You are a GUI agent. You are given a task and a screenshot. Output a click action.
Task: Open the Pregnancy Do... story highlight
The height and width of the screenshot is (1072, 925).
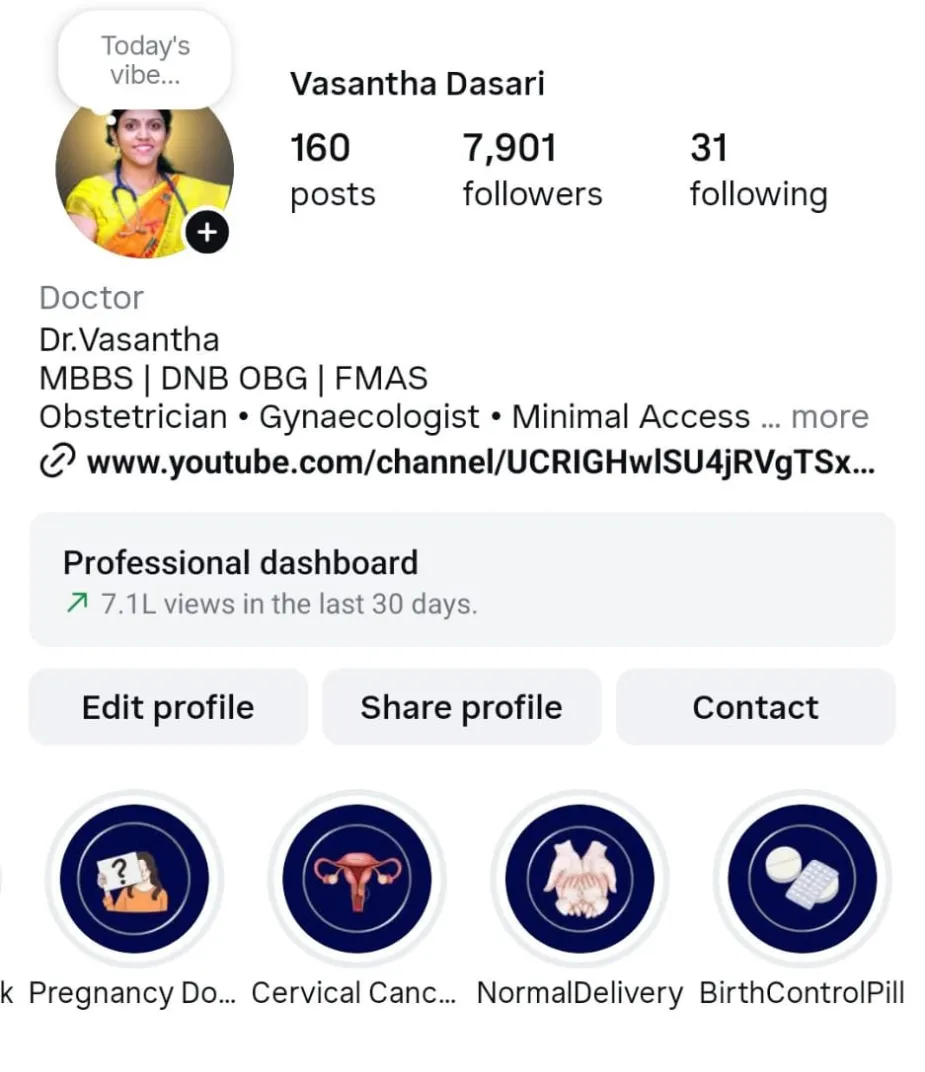135,878
